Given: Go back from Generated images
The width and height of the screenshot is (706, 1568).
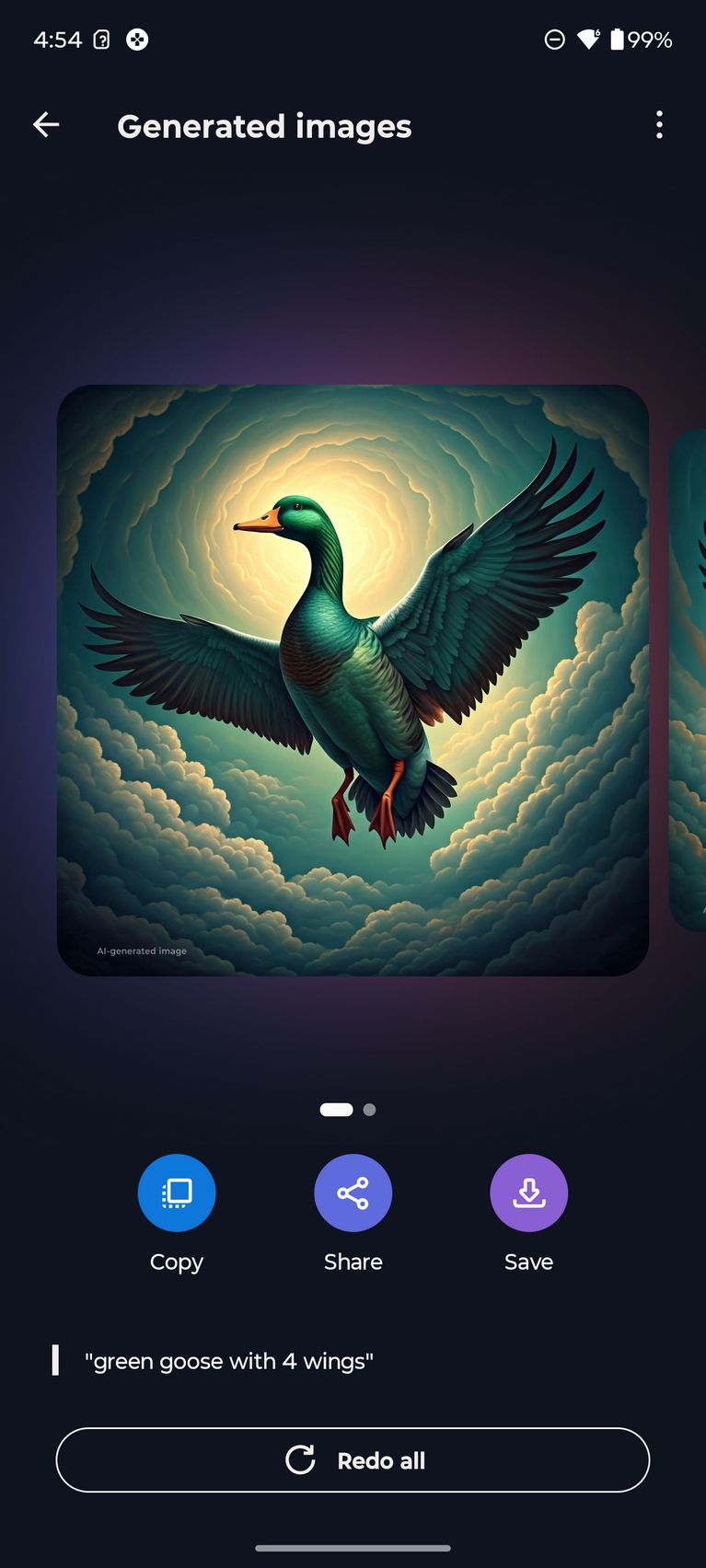Looking at the screenshot, I should 46,124.
